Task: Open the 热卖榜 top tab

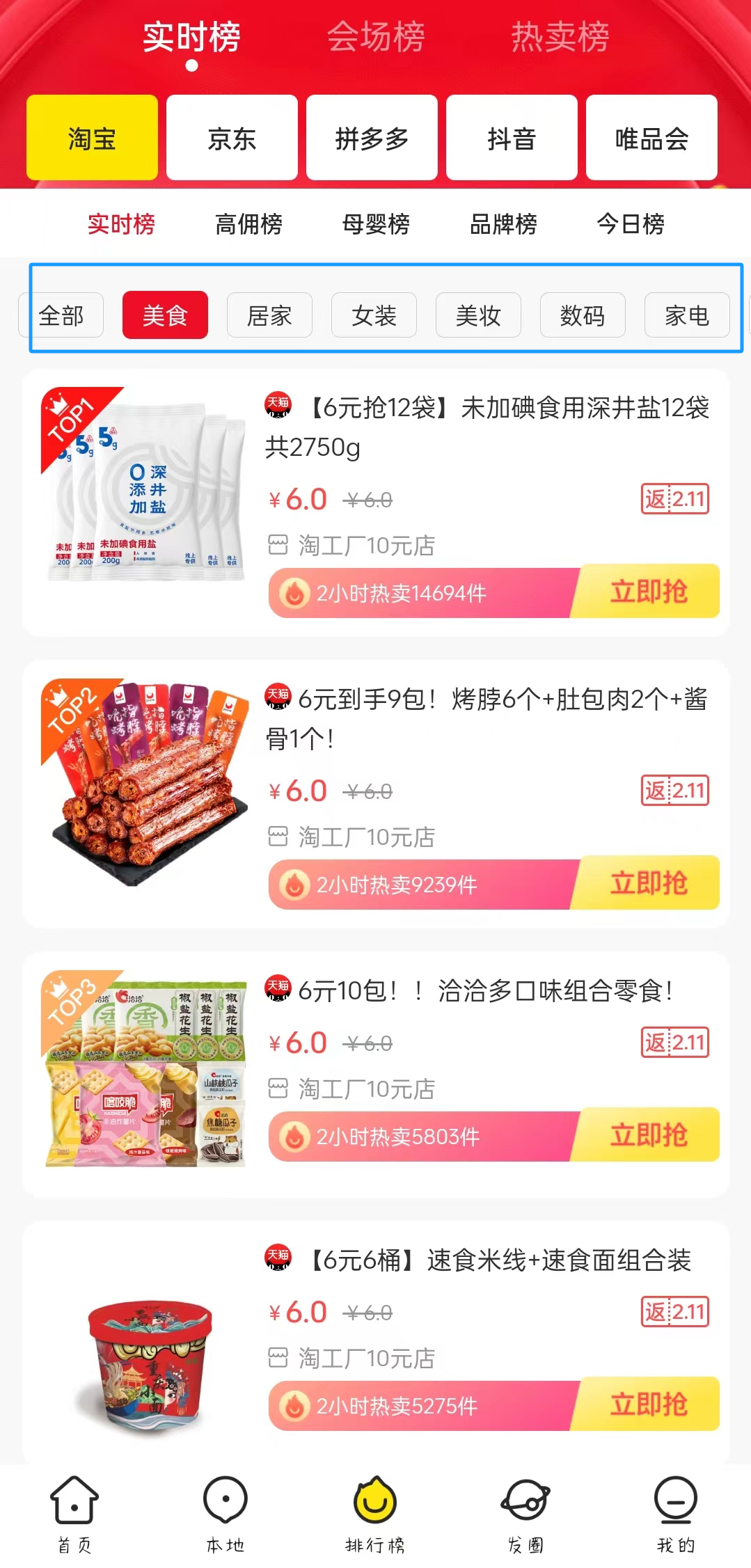Action: coord(560,37)
